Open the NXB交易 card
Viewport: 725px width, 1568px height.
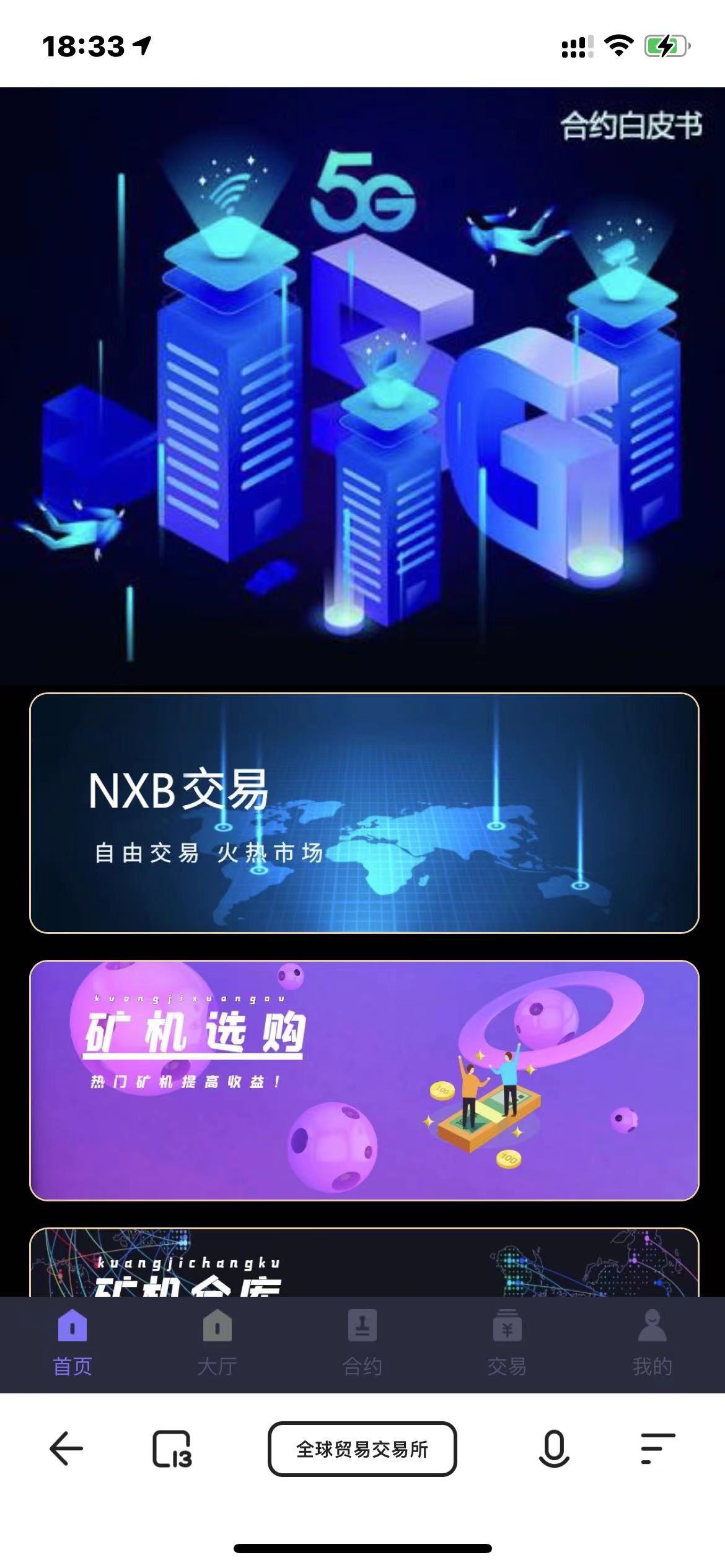pyautogui.click(x=364, y=812)
